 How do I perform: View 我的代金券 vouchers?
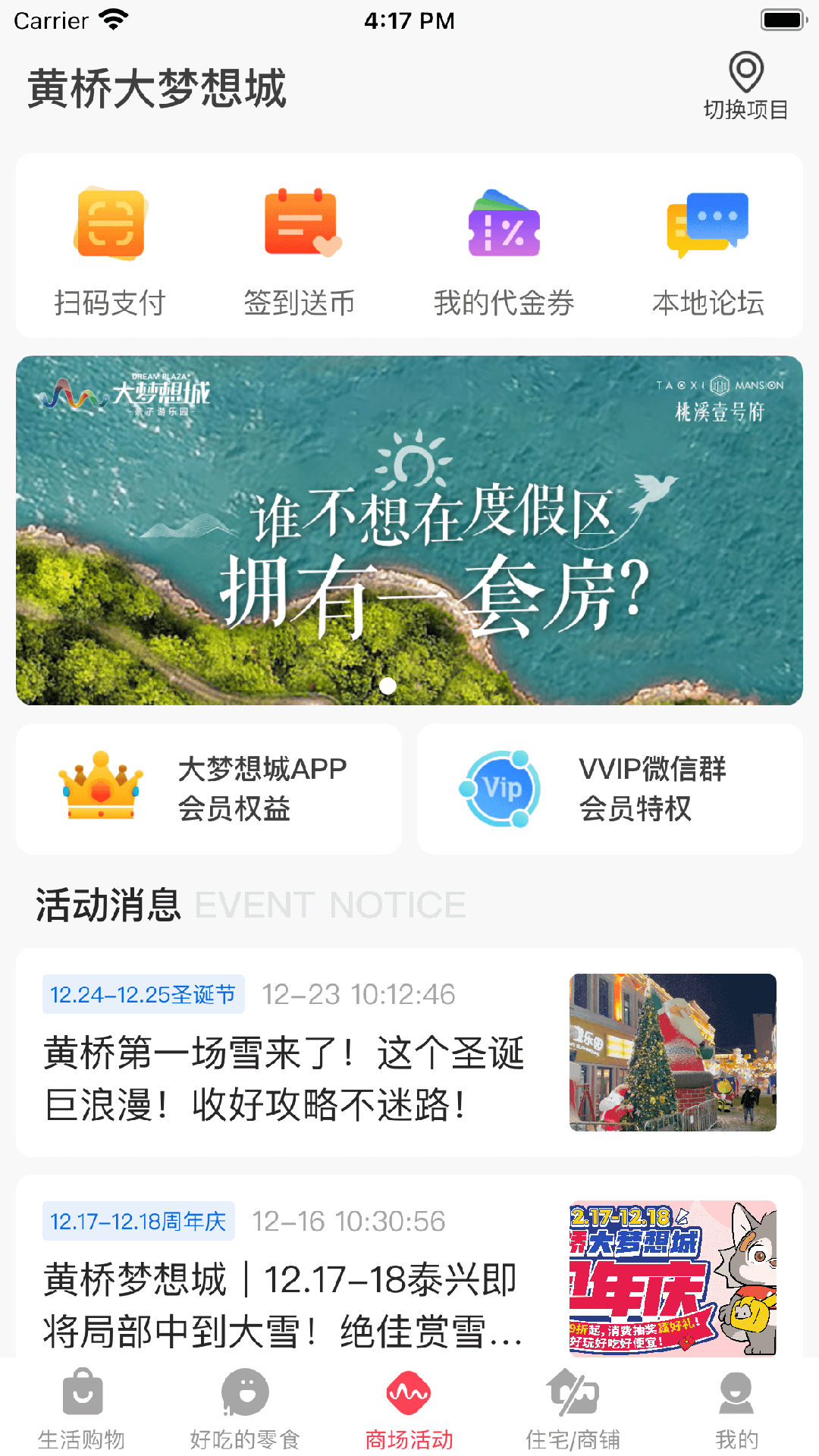504,248
